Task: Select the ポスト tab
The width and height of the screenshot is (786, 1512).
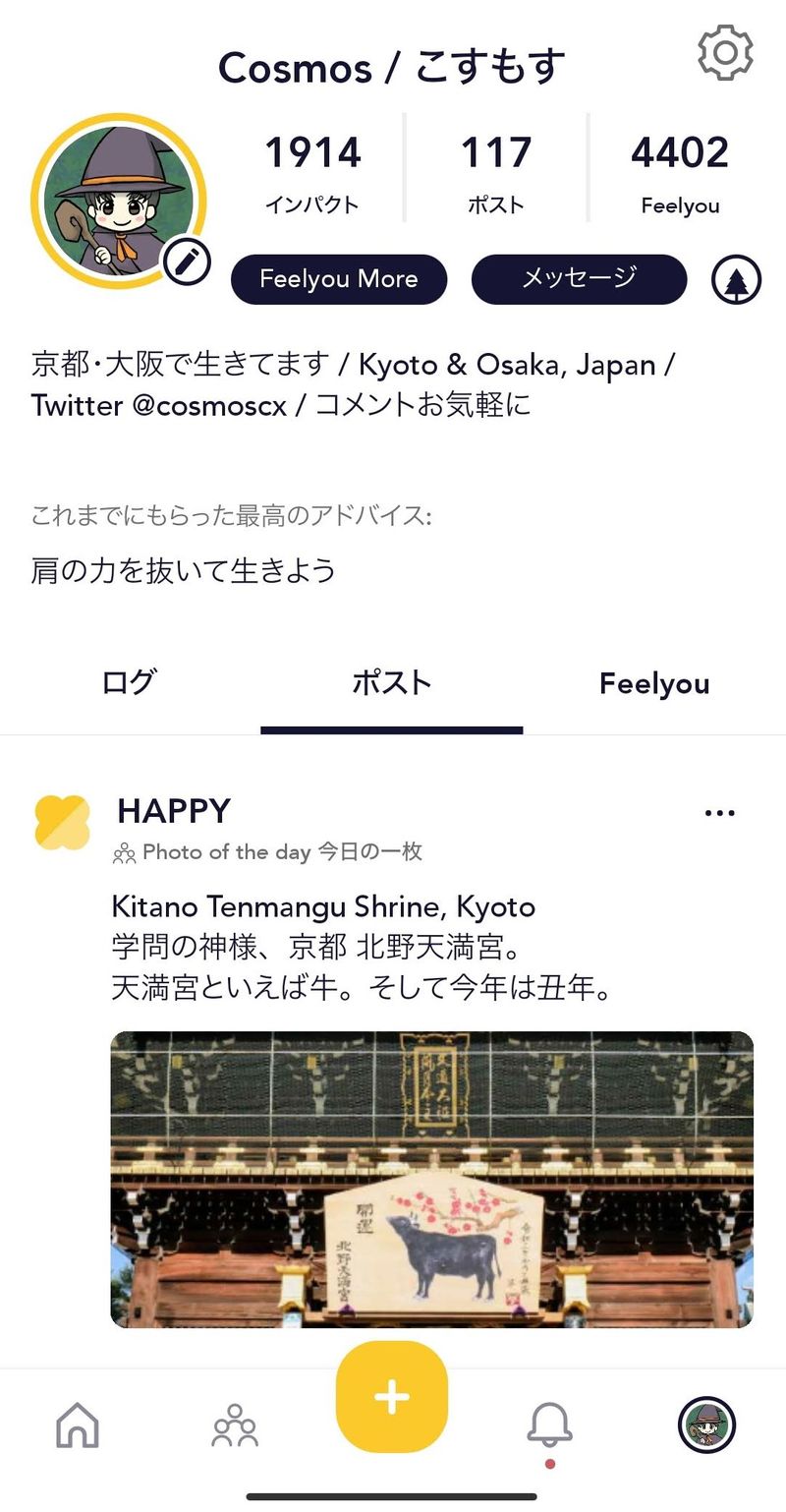Action: pos(391,683)
